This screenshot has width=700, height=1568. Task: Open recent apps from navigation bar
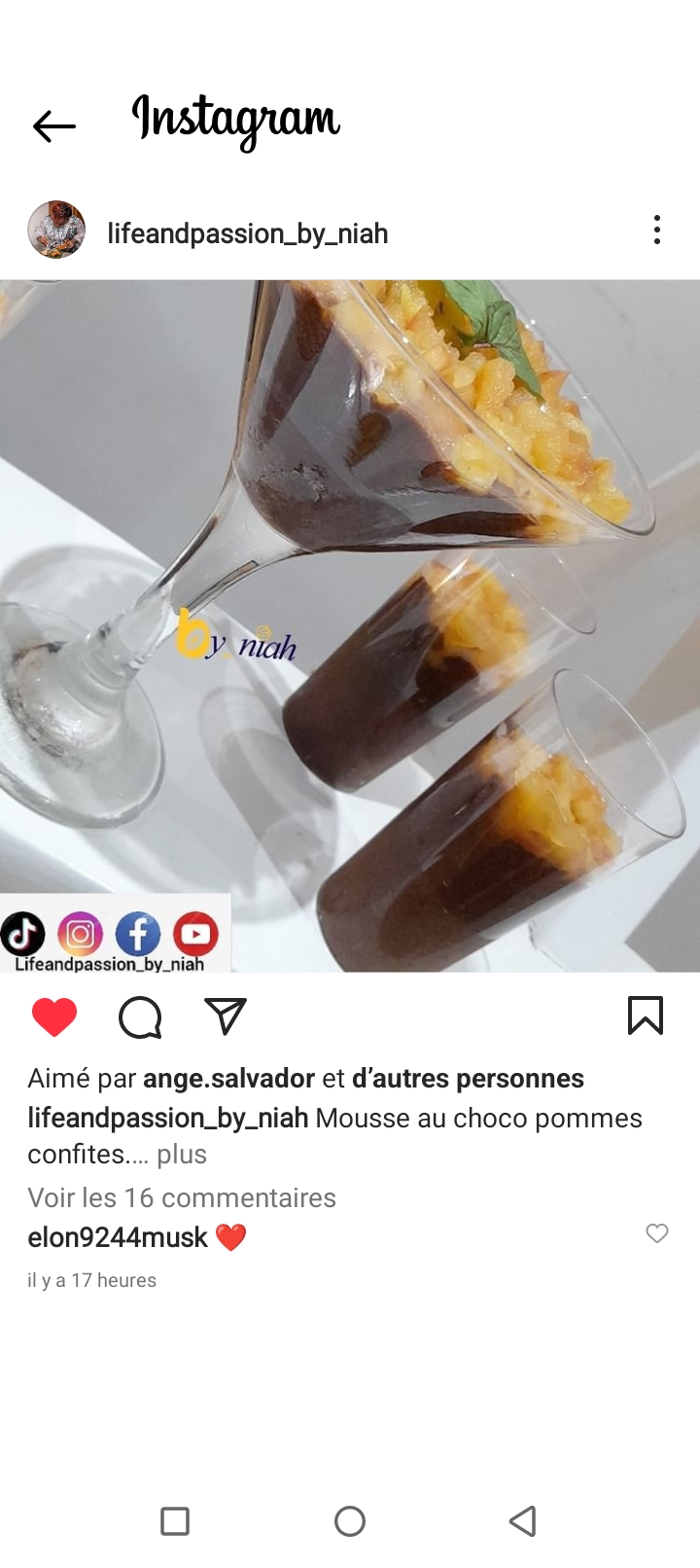pos(175,1521)
